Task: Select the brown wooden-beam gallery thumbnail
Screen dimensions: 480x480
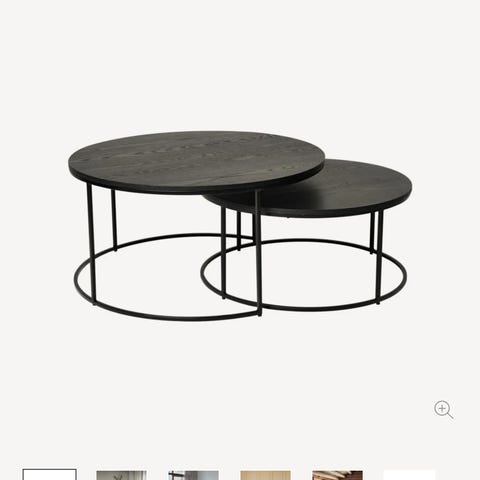Action: pos(337,475)
